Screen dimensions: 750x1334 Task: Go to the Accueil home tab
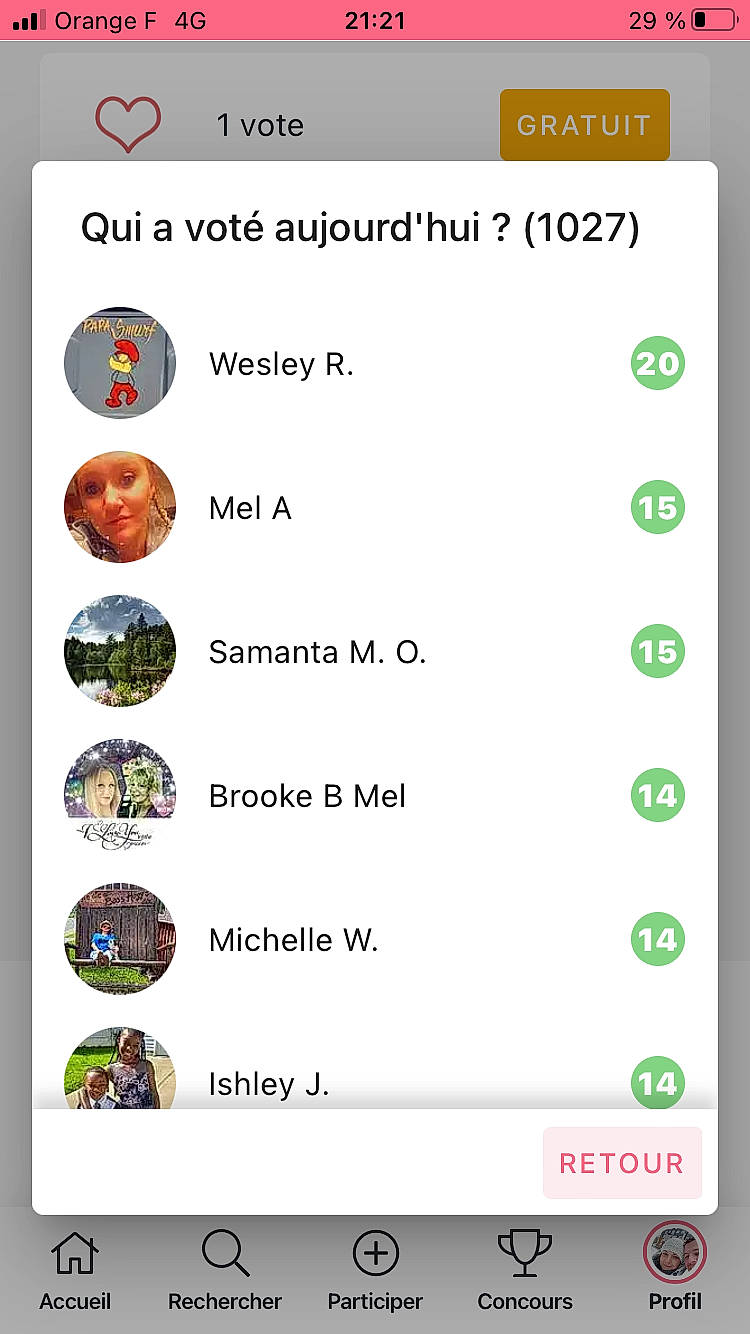click(x=75, y=1270)
